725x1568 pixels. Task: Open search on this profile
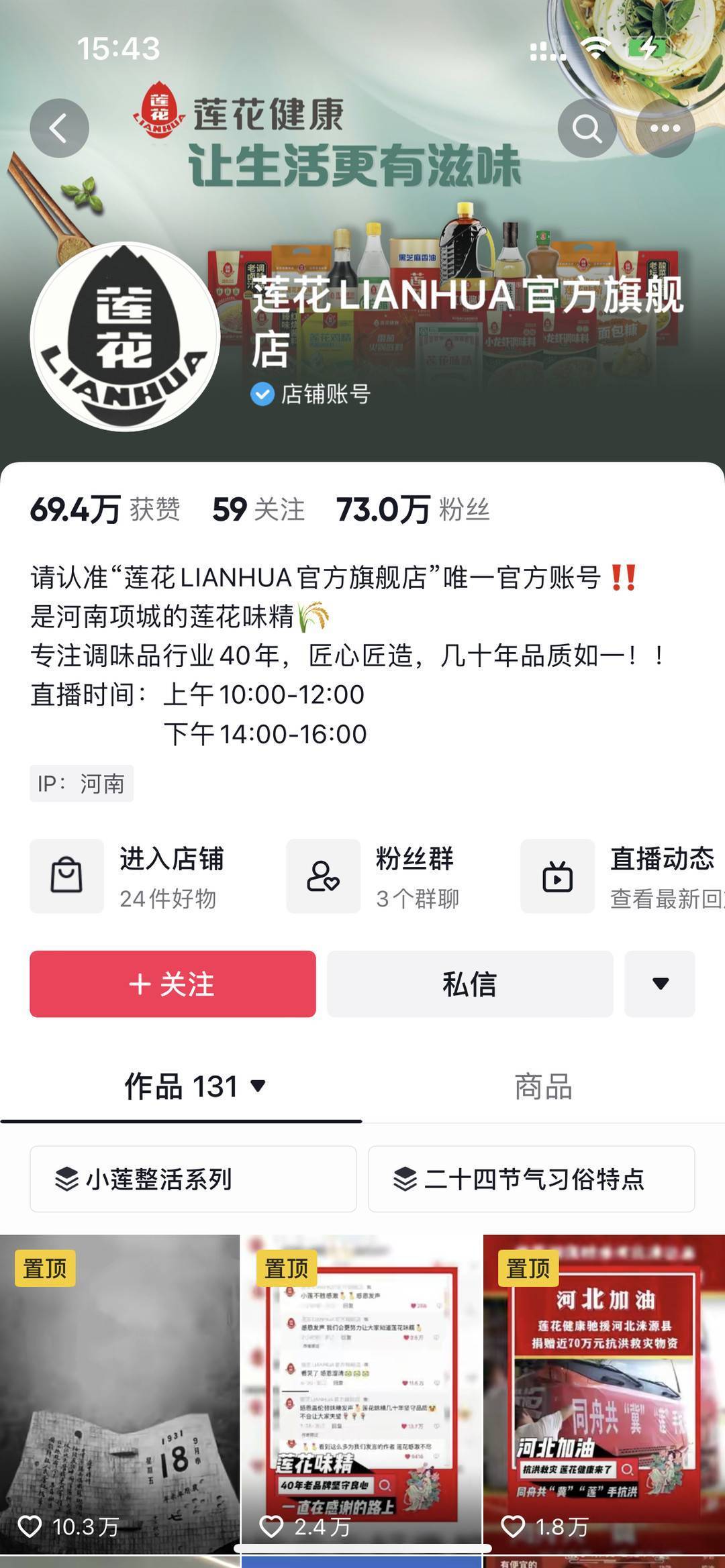point(587,128)
